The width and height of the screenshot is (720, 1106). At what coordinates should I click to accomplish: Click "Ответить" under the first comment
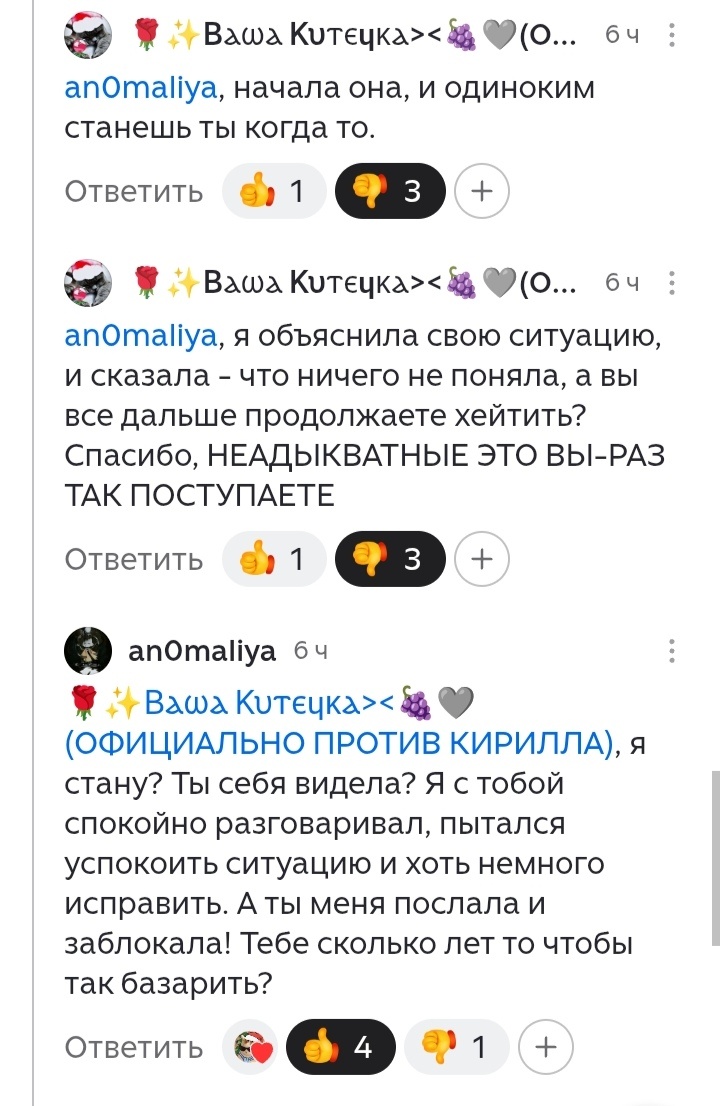click(x=132, y=192)
